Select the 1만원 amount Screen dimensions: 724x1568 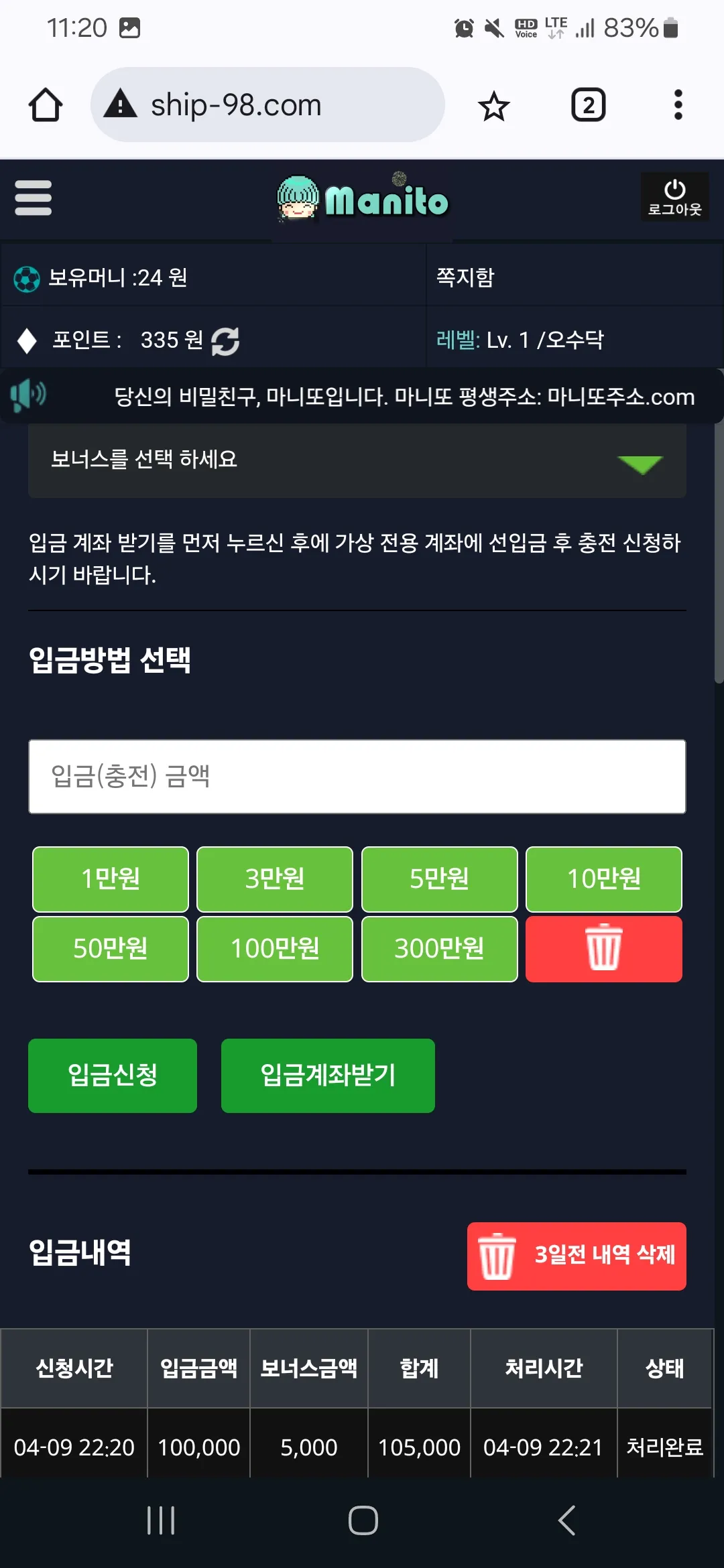(x=111, y=879)
